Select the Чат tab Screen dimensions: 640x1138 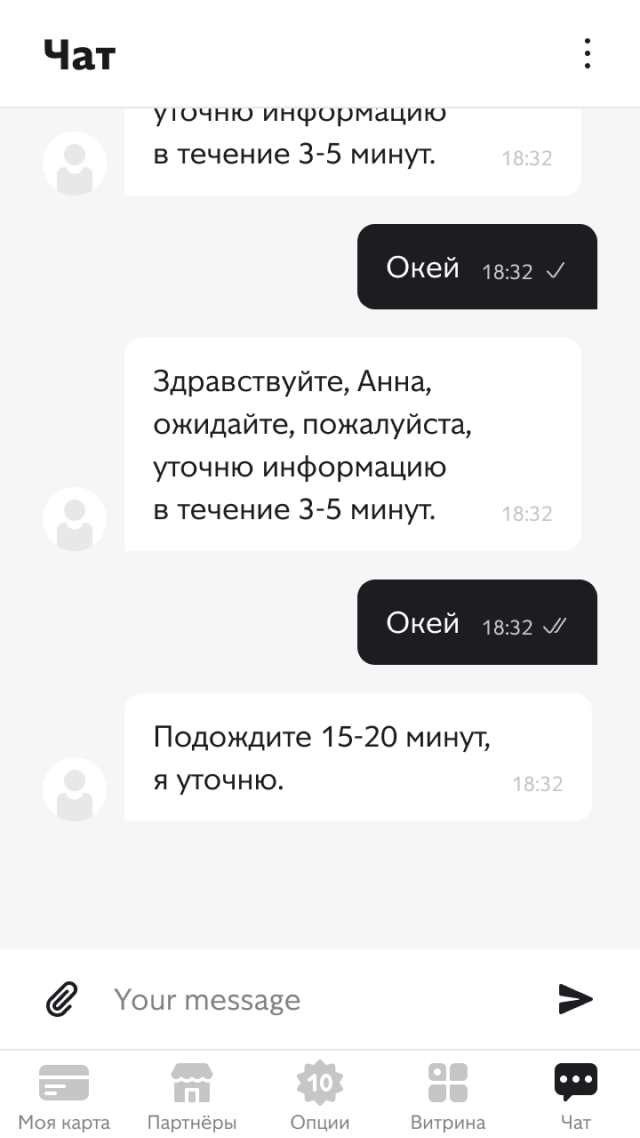576,1095
